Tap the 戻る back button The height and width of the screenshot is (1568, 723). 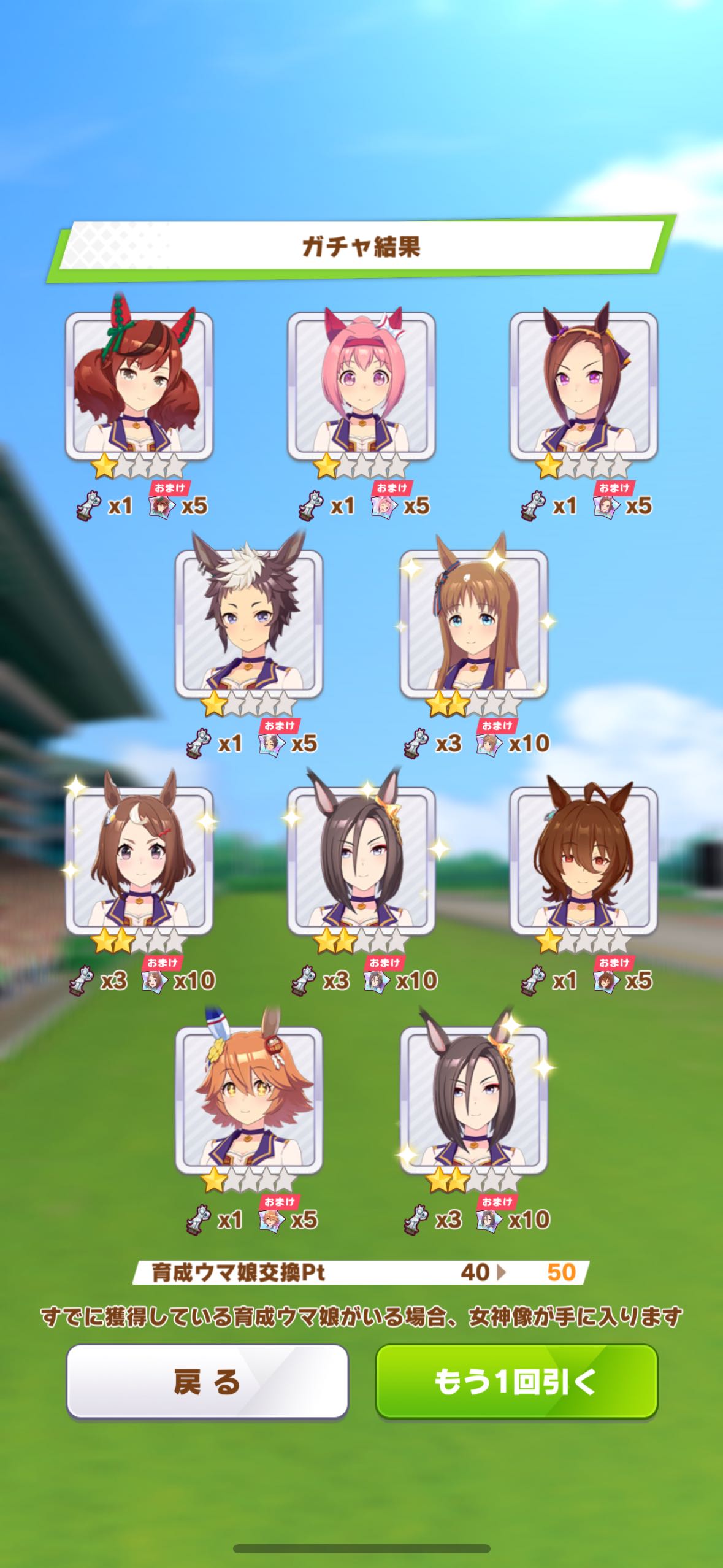tap(207, 1382)
